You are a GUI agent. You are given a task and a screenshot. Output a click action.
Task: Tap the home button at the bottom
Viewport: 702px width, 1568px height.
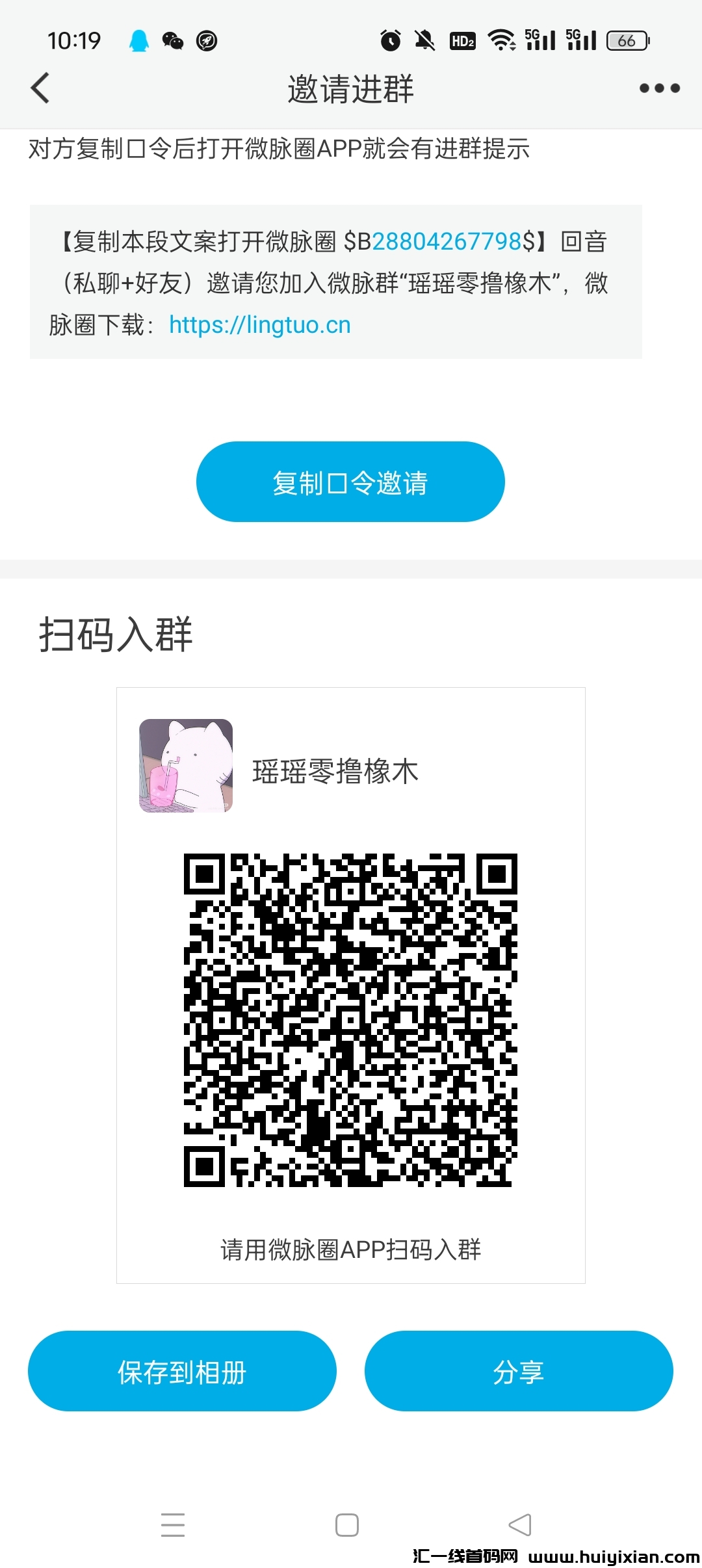tap(348, 1524)
